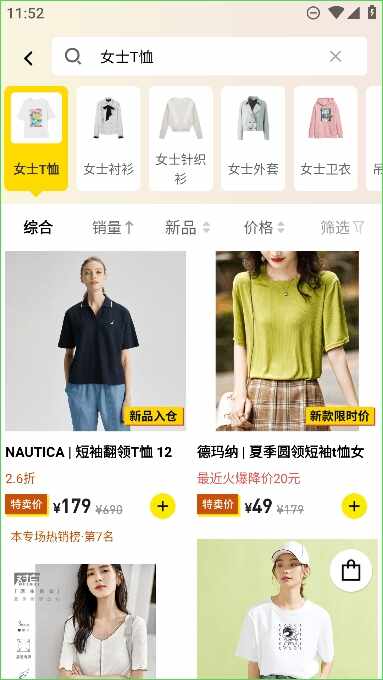Screen dimensions: 383x680
Task: Sort by 新品
Action: click(187, 227)
